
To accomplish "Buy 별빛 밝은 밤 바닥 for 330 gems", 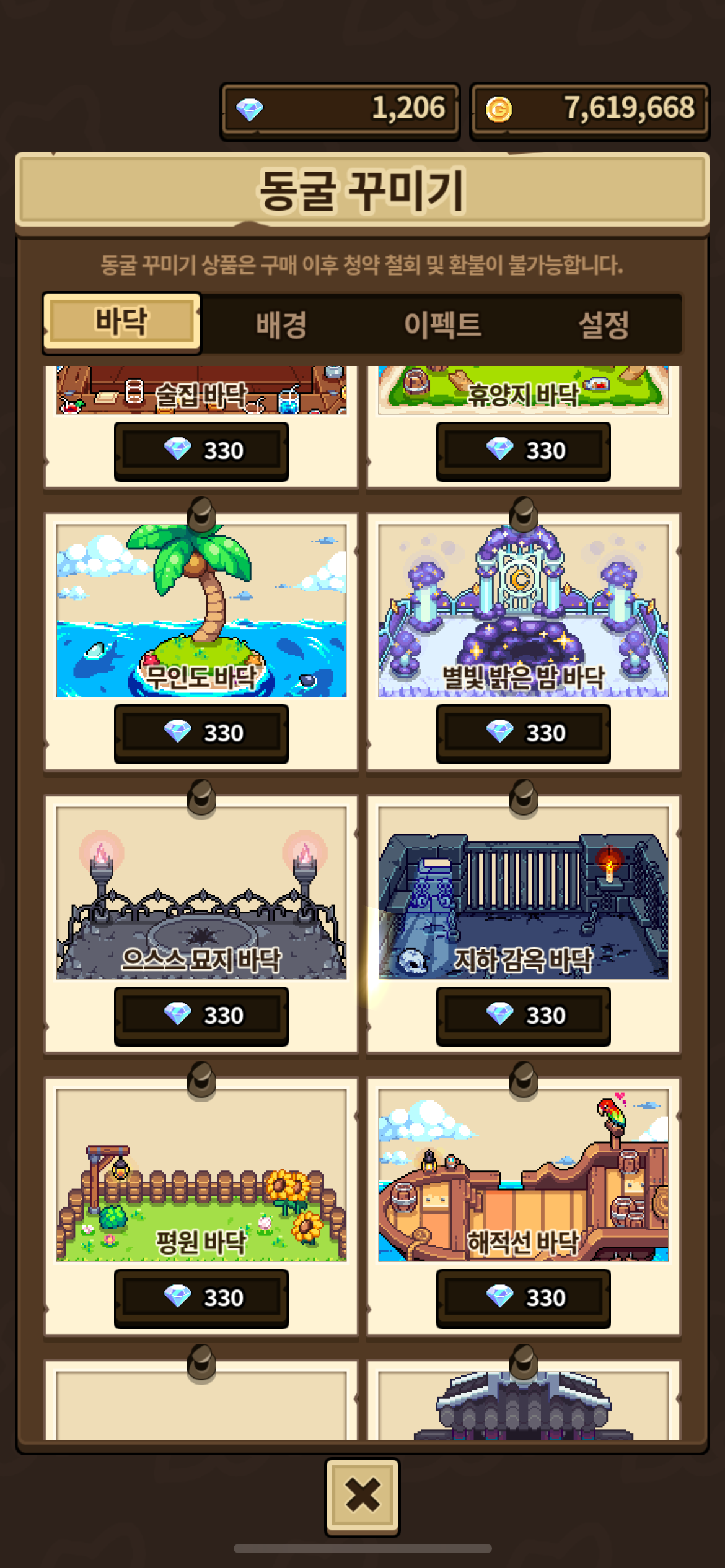I will coord(523,733).
